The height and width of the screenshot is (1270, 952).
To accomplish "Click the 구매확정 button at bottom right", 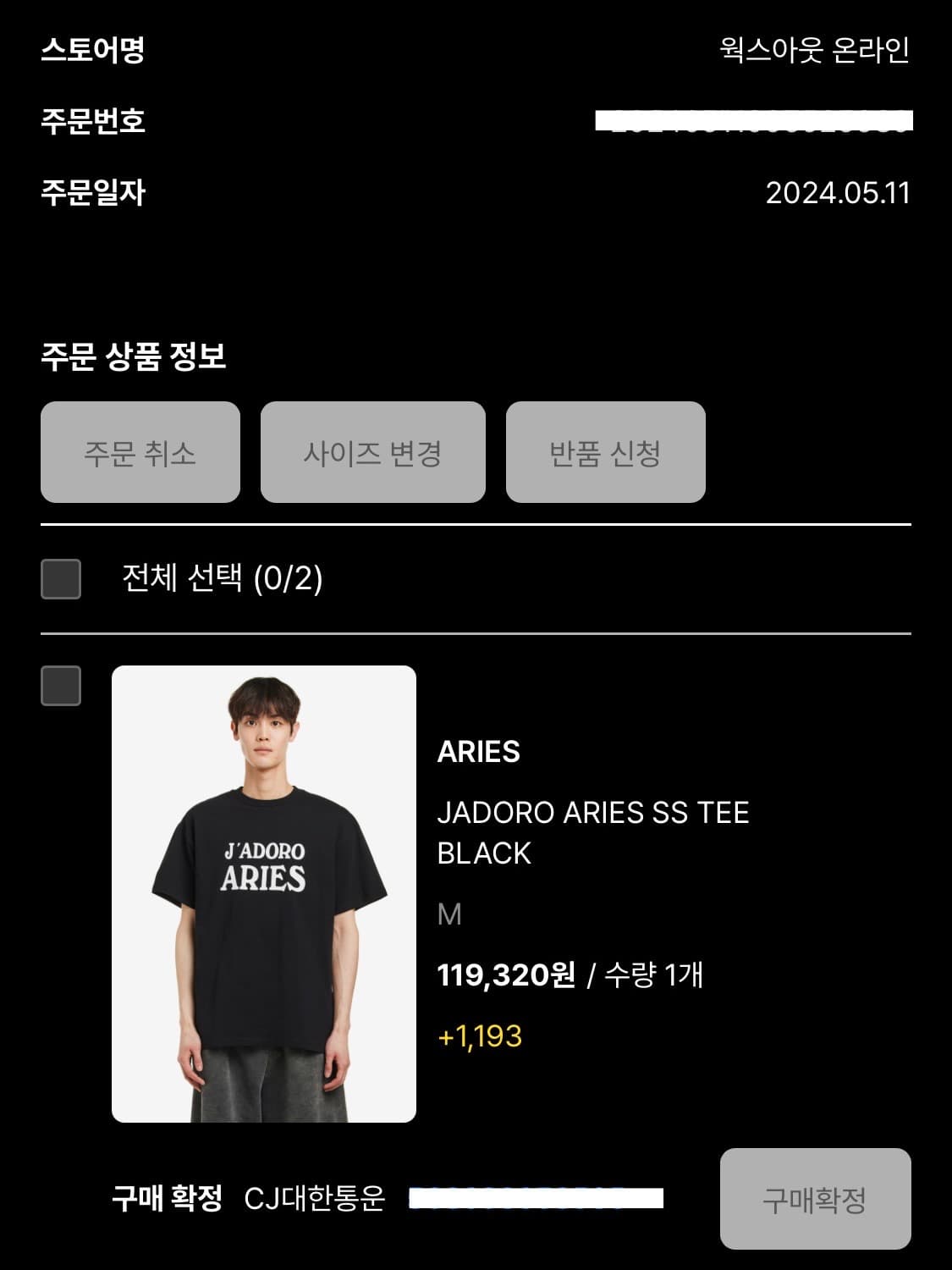I will point(816,1196).
